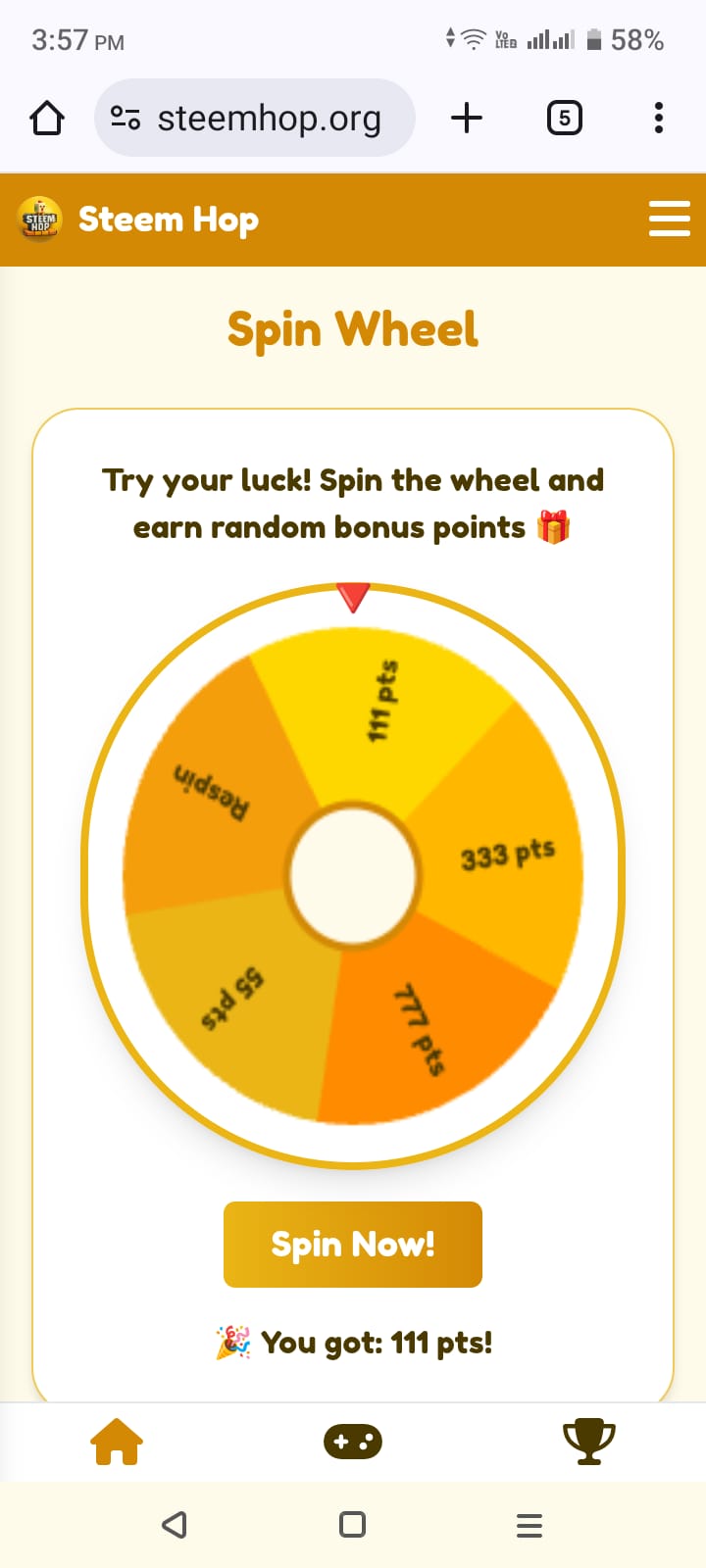Go to the home tab in the bottom bar
The image size is (706, 1568).
[x=117, y=1442]
